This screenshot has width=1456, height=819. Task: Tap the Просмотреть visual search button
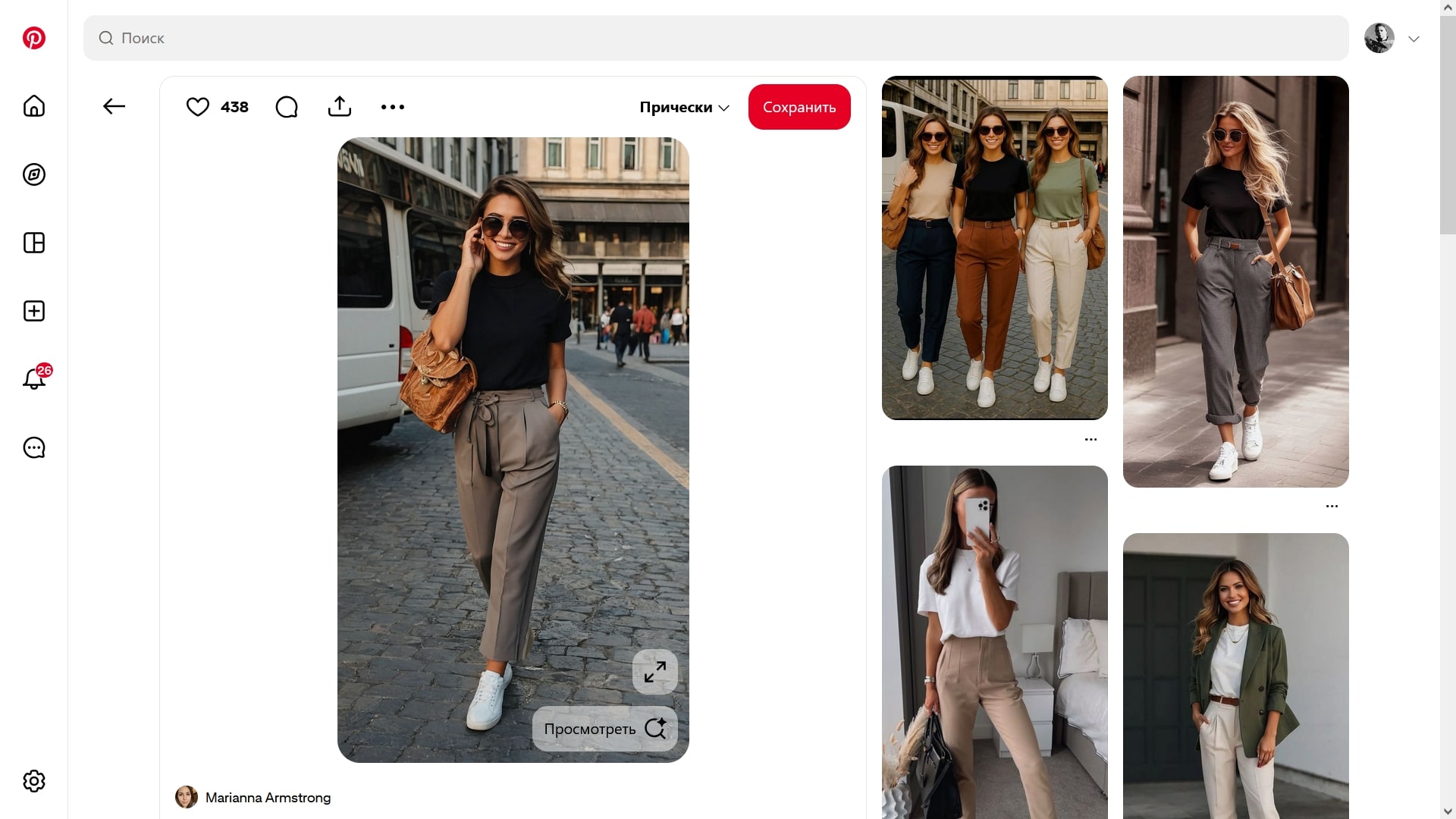(604, 729)
